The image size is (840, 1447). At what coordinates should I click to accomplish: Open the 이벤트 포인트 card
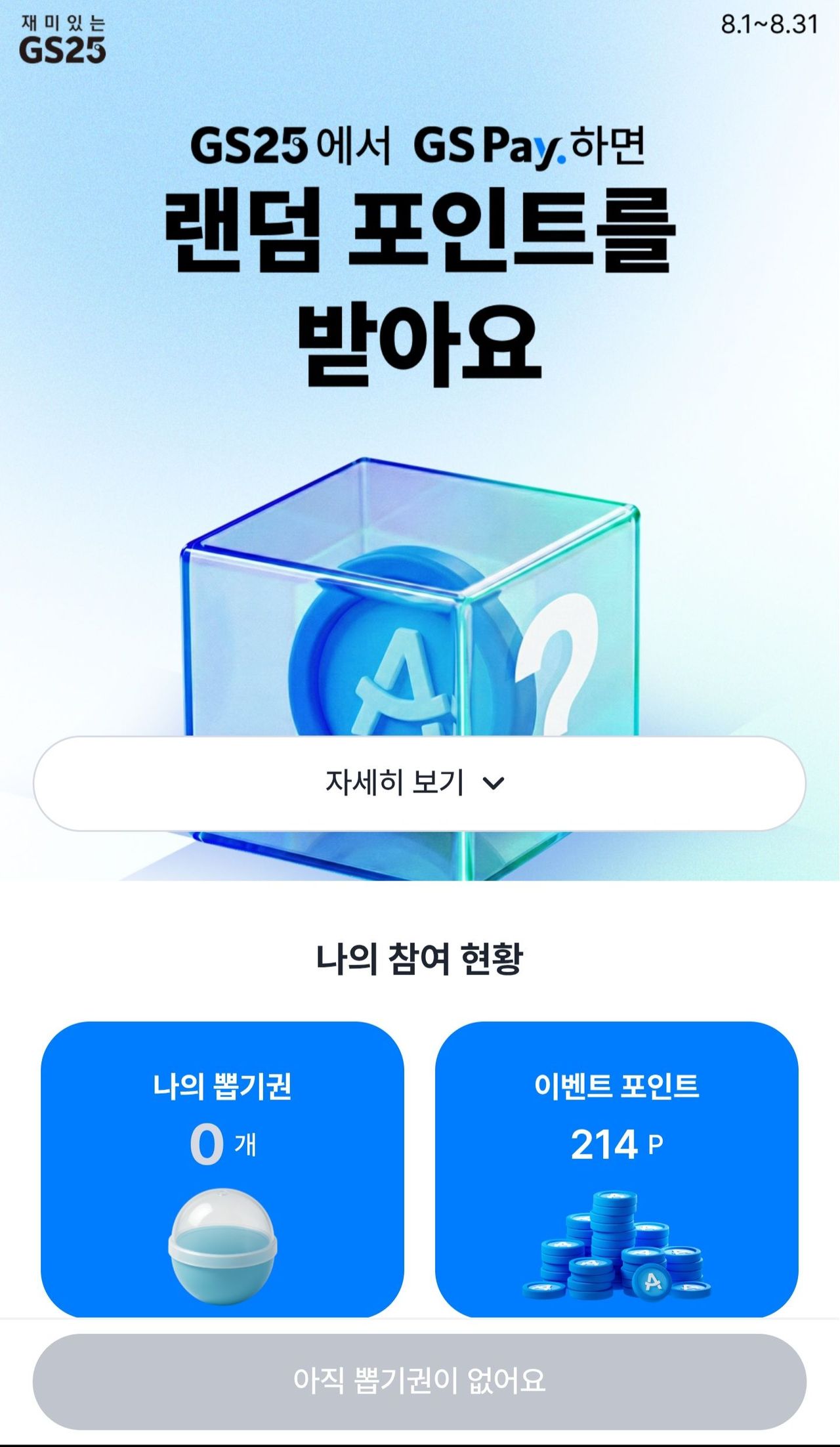point(617,1169)
